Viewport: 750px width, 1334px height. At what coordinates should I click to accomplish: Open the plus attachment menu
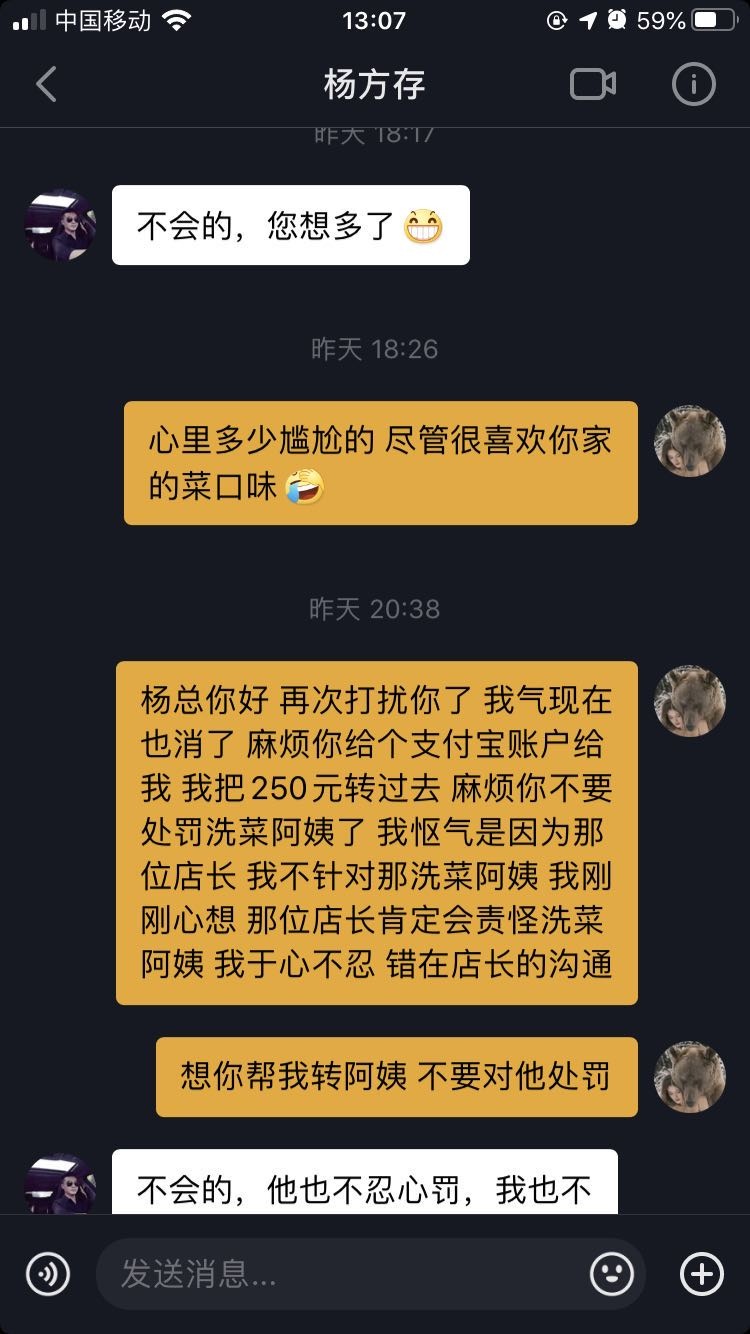(701, 1274)
